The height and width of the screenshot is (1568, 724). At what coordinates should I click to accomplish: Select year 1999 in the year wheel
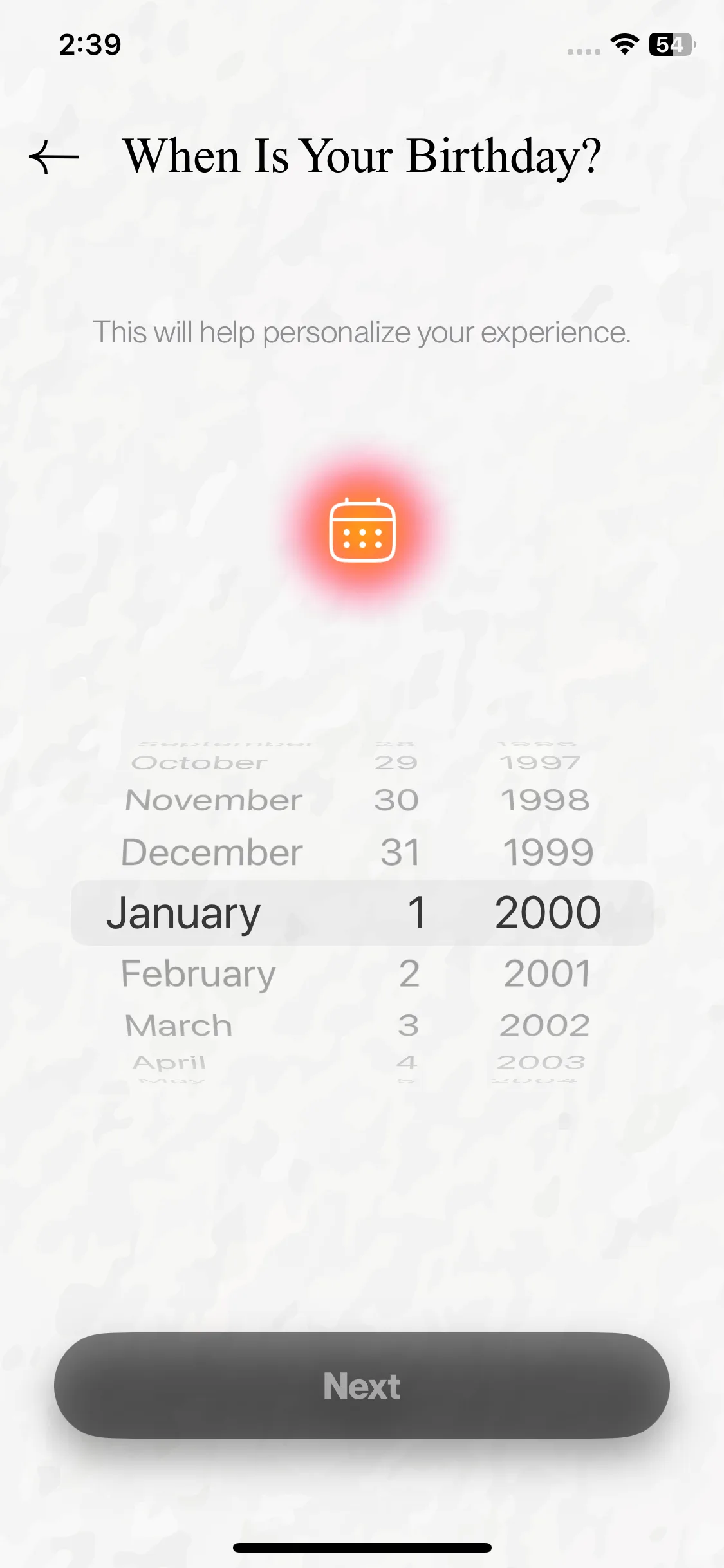coord(548,852)
